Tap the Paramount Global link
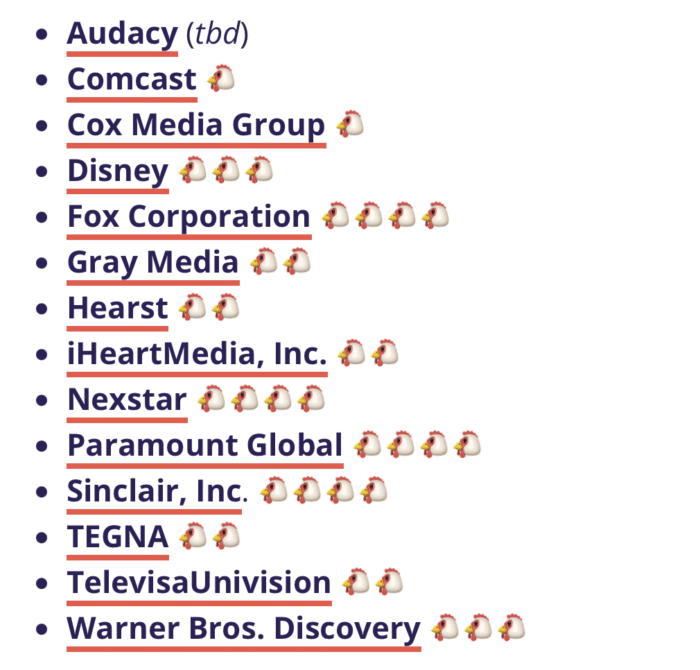This screenshot has height=670, width=700. click(x=204, y=445)
